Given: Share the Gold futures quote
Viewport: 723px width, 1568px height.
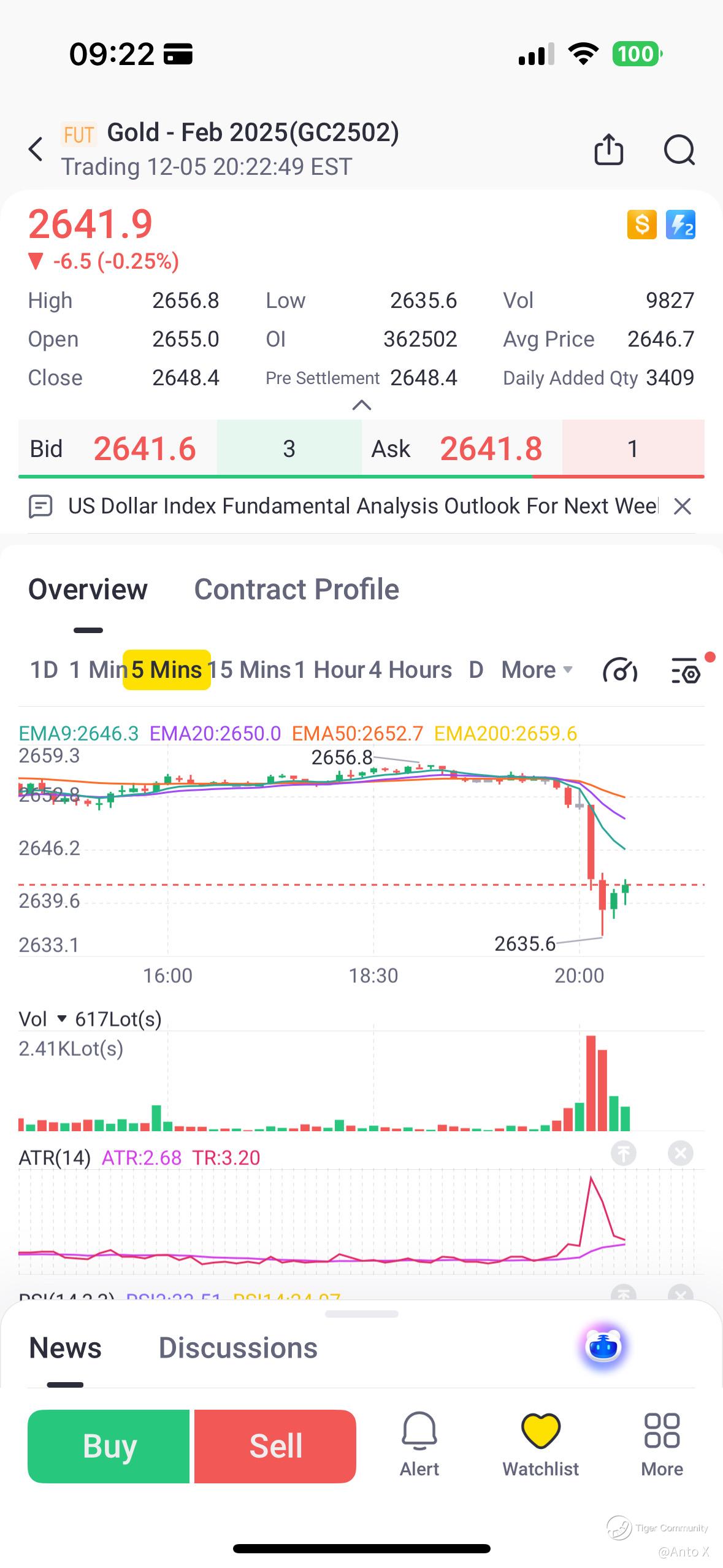Looking at the screenshot, I should click(x=608, y=149).
